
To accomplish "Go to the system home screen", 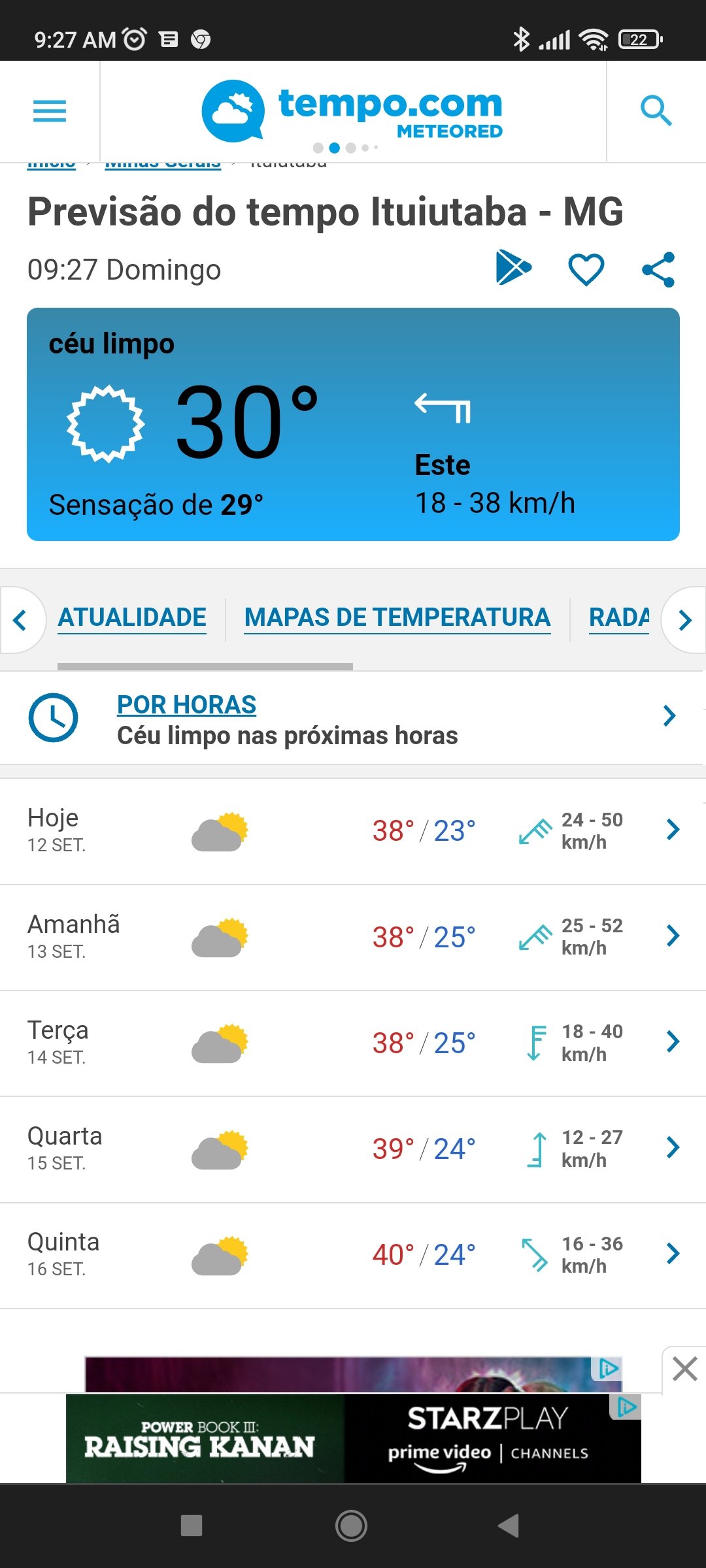I will (x=351, y=1526).
